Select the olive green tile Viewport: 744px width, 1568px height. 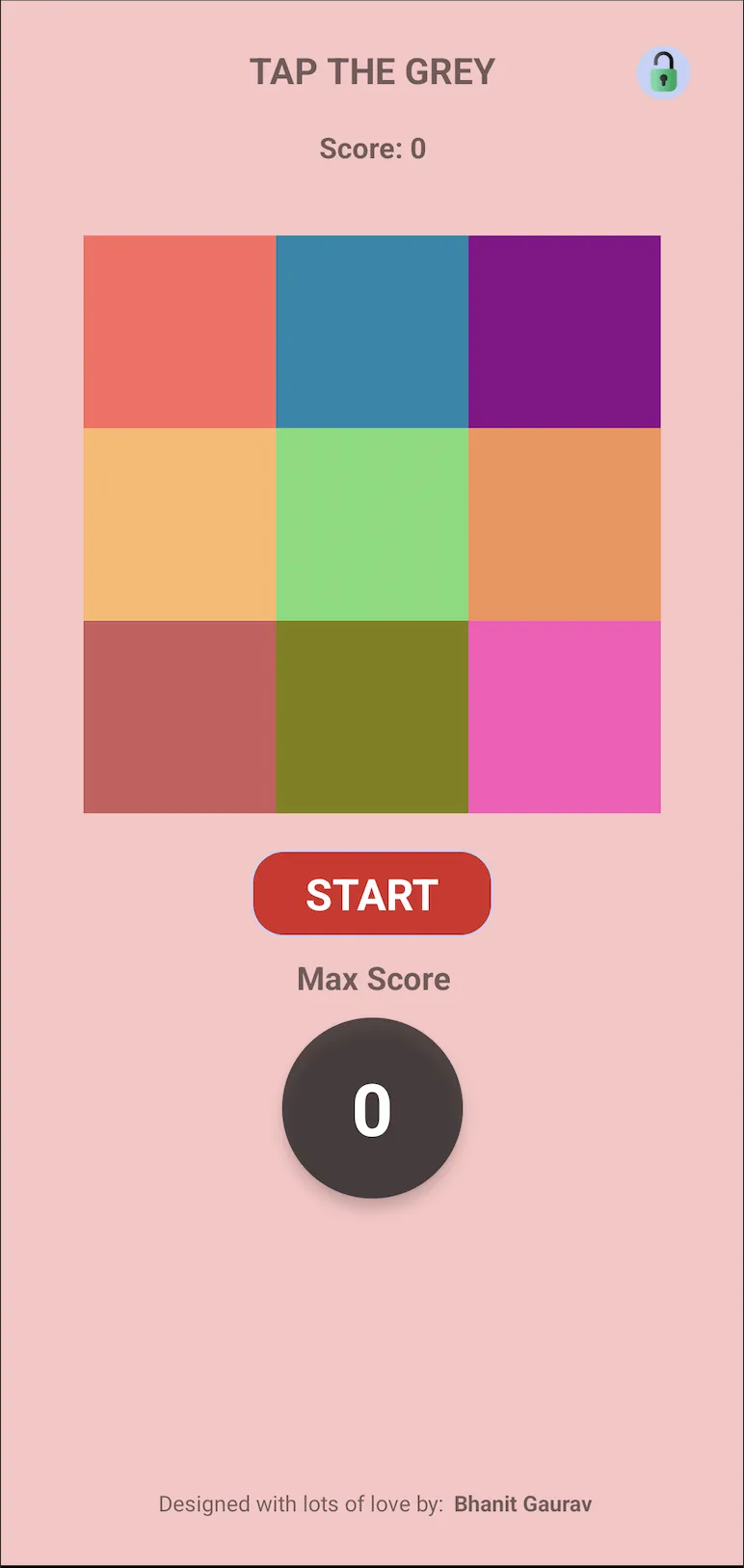[372, 716]
